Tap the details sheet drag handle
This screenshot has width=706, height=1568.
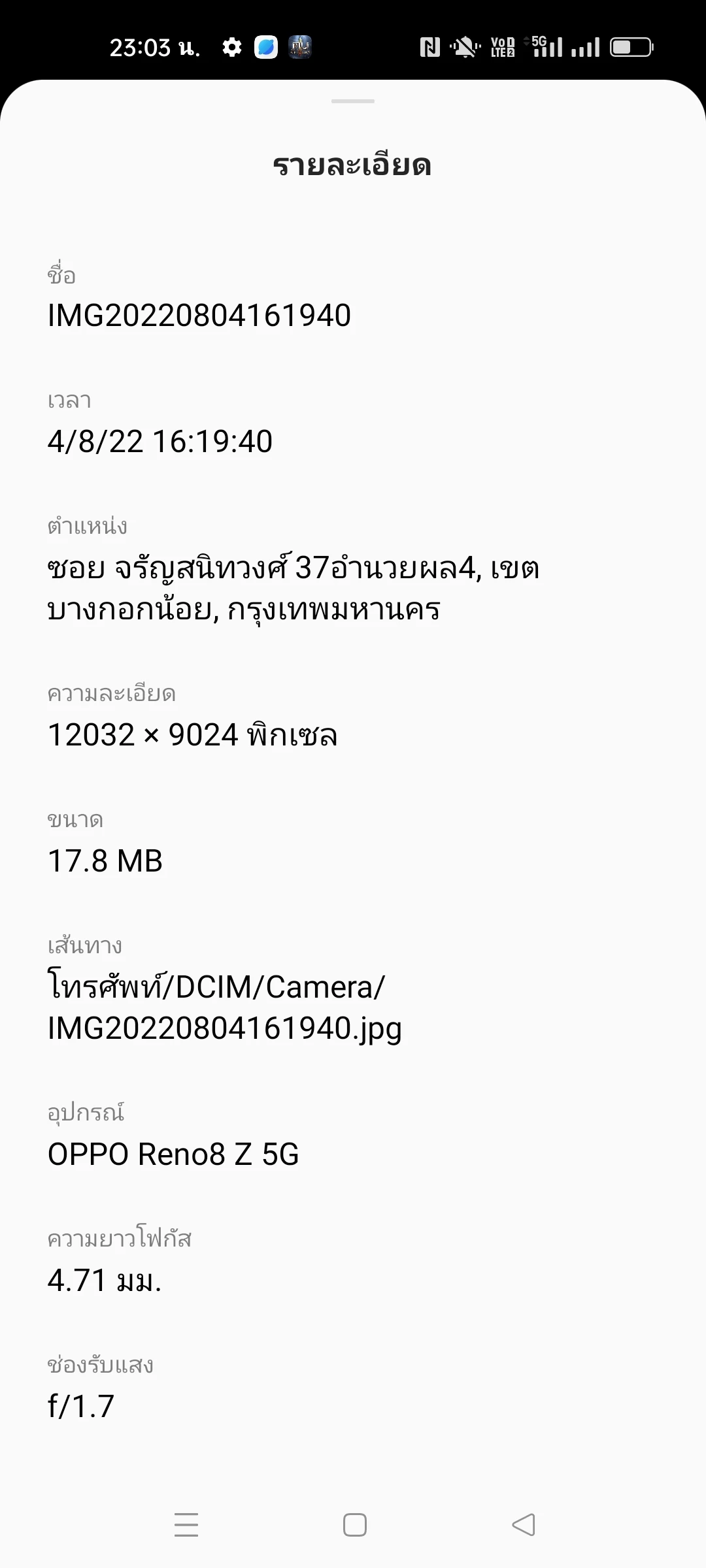point(353,101)
